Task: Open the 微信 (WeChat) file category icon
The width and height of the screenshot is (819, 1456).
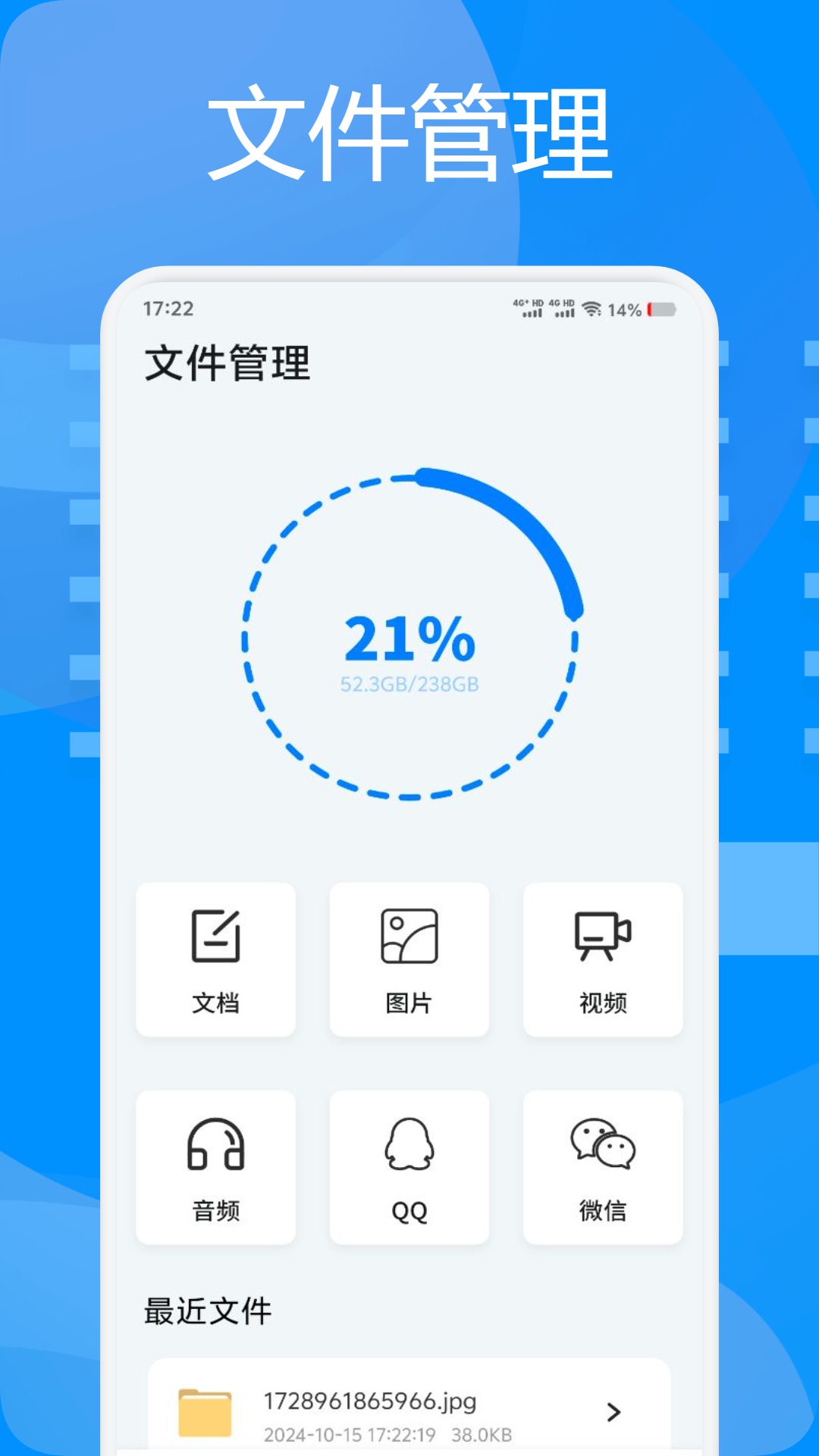Action: (603, 1143)
